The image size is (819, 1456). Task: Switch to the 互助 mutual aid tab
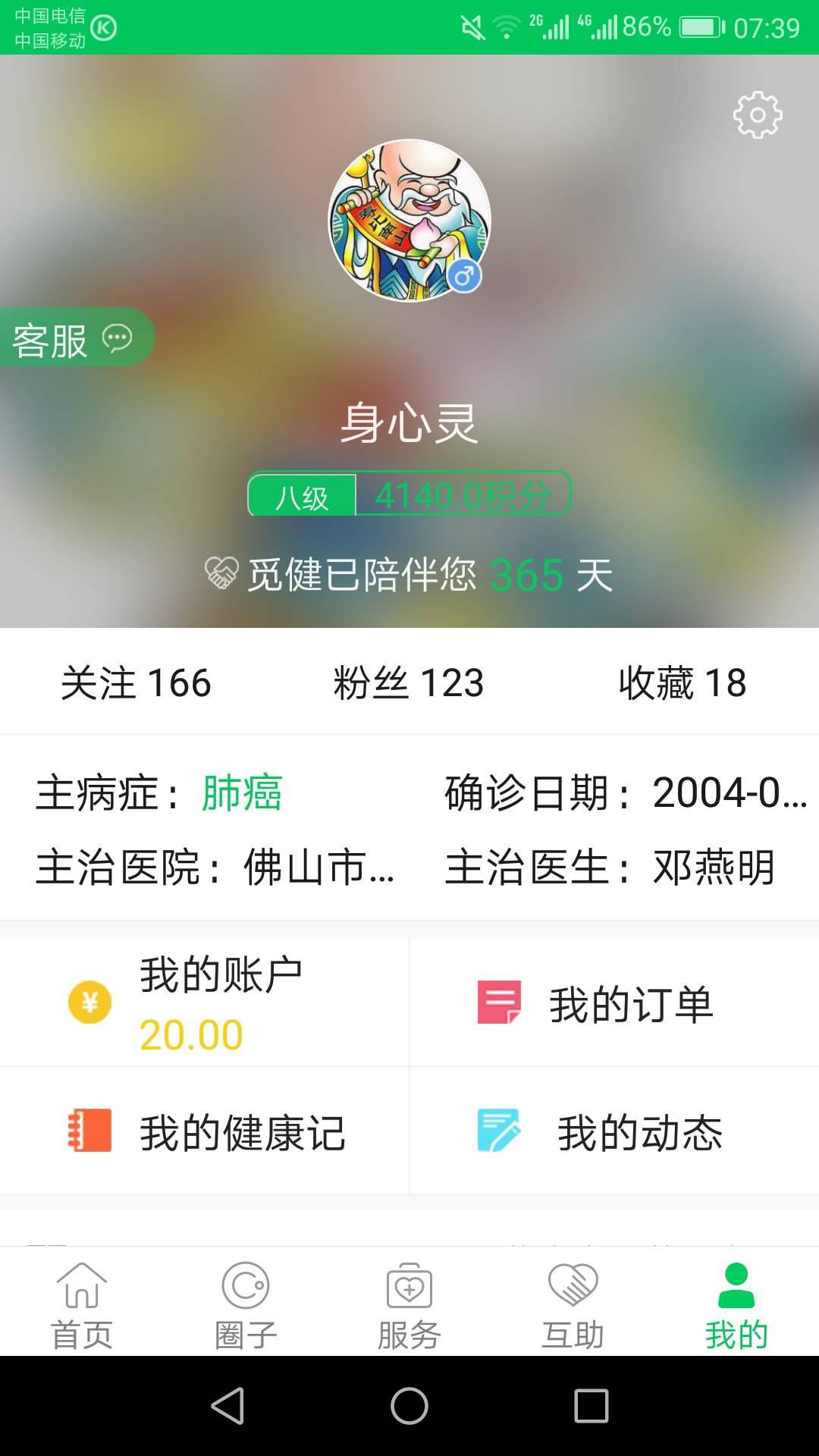coord(573,1306)
